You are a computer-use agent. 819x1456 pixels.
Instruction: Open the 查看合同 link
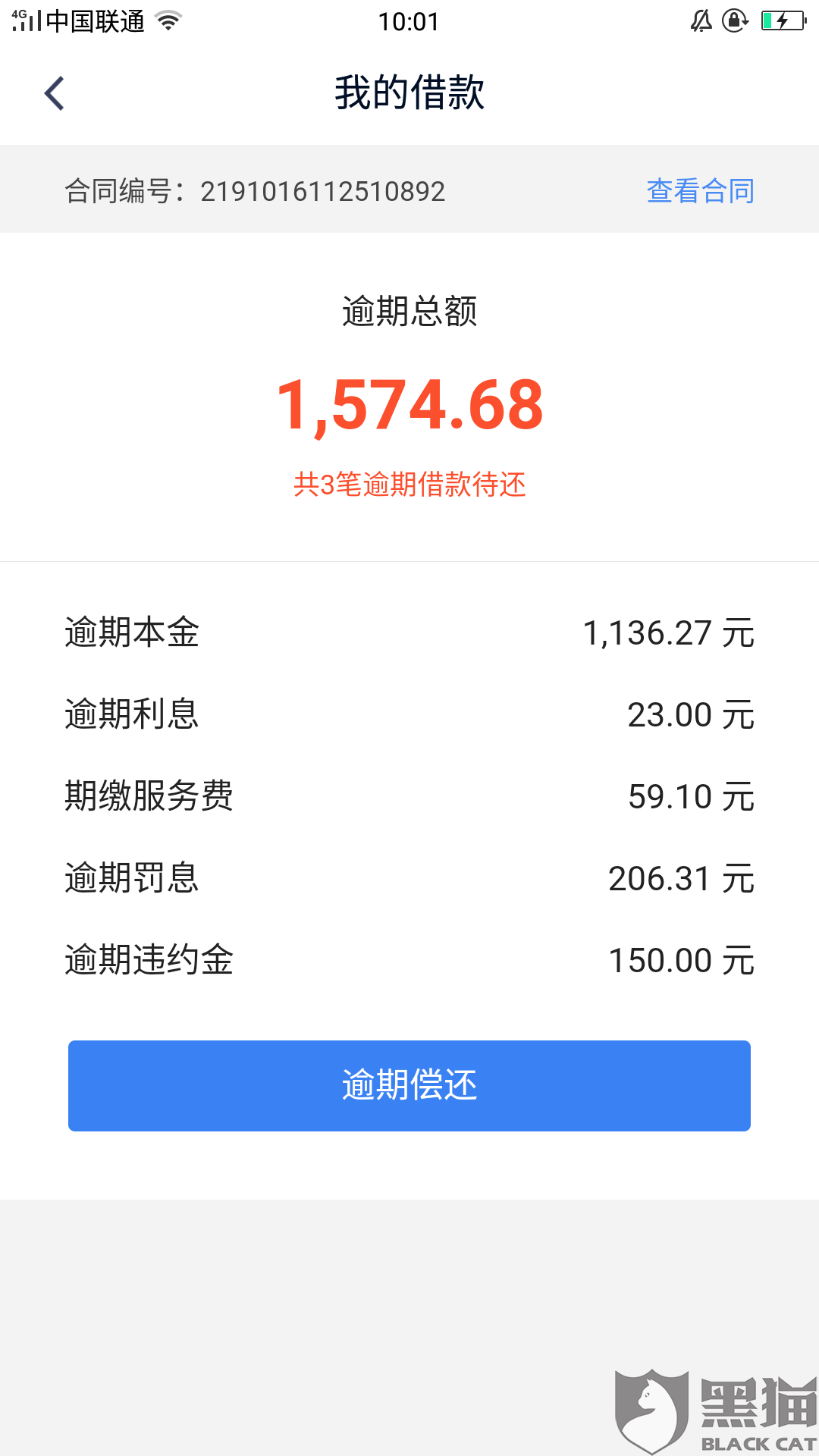[x=700, y=191]
